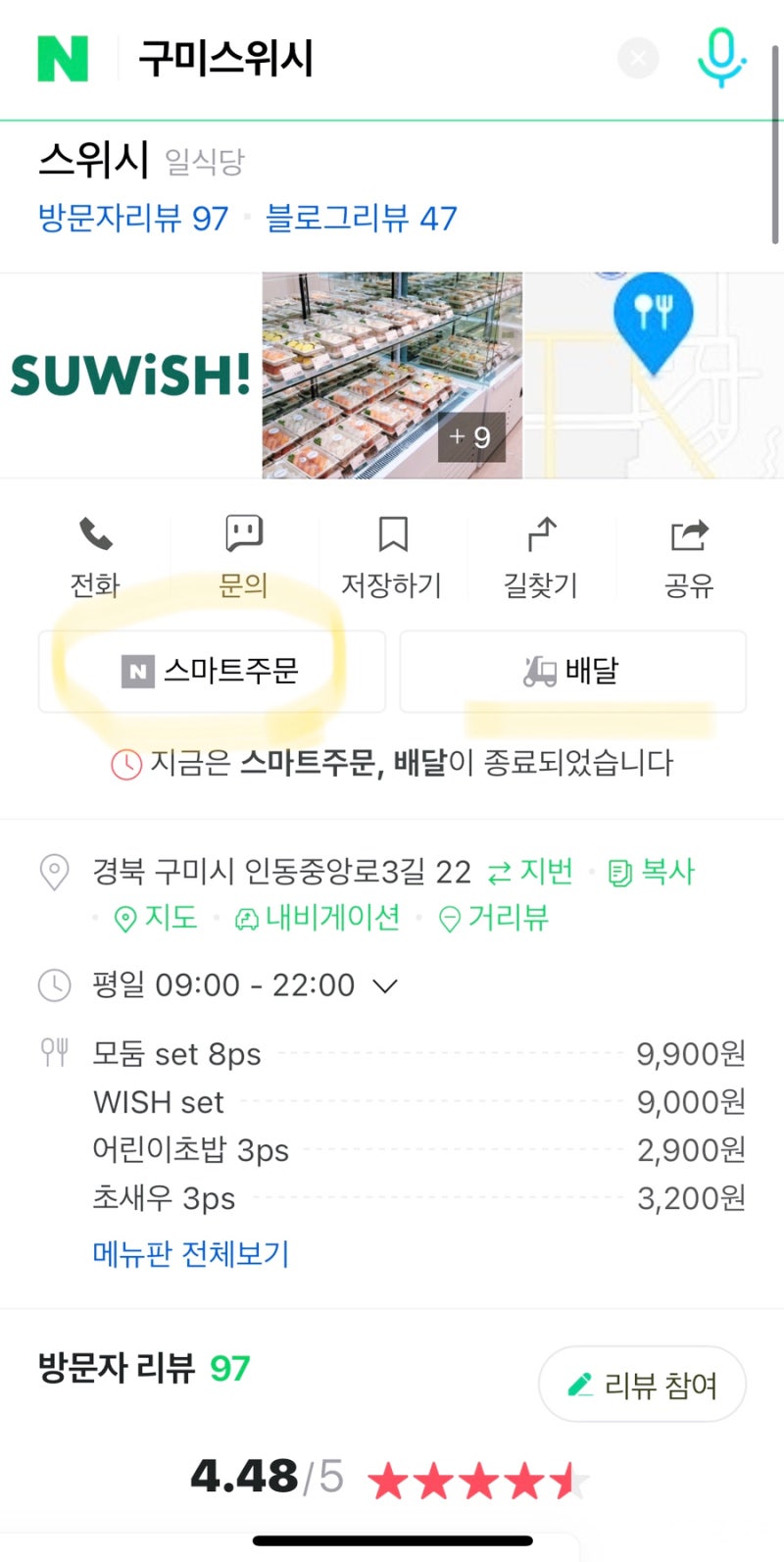Screen dimensions: 784x1562
Task: Open 스마트주문 ordering
Action: pos(212,671)
